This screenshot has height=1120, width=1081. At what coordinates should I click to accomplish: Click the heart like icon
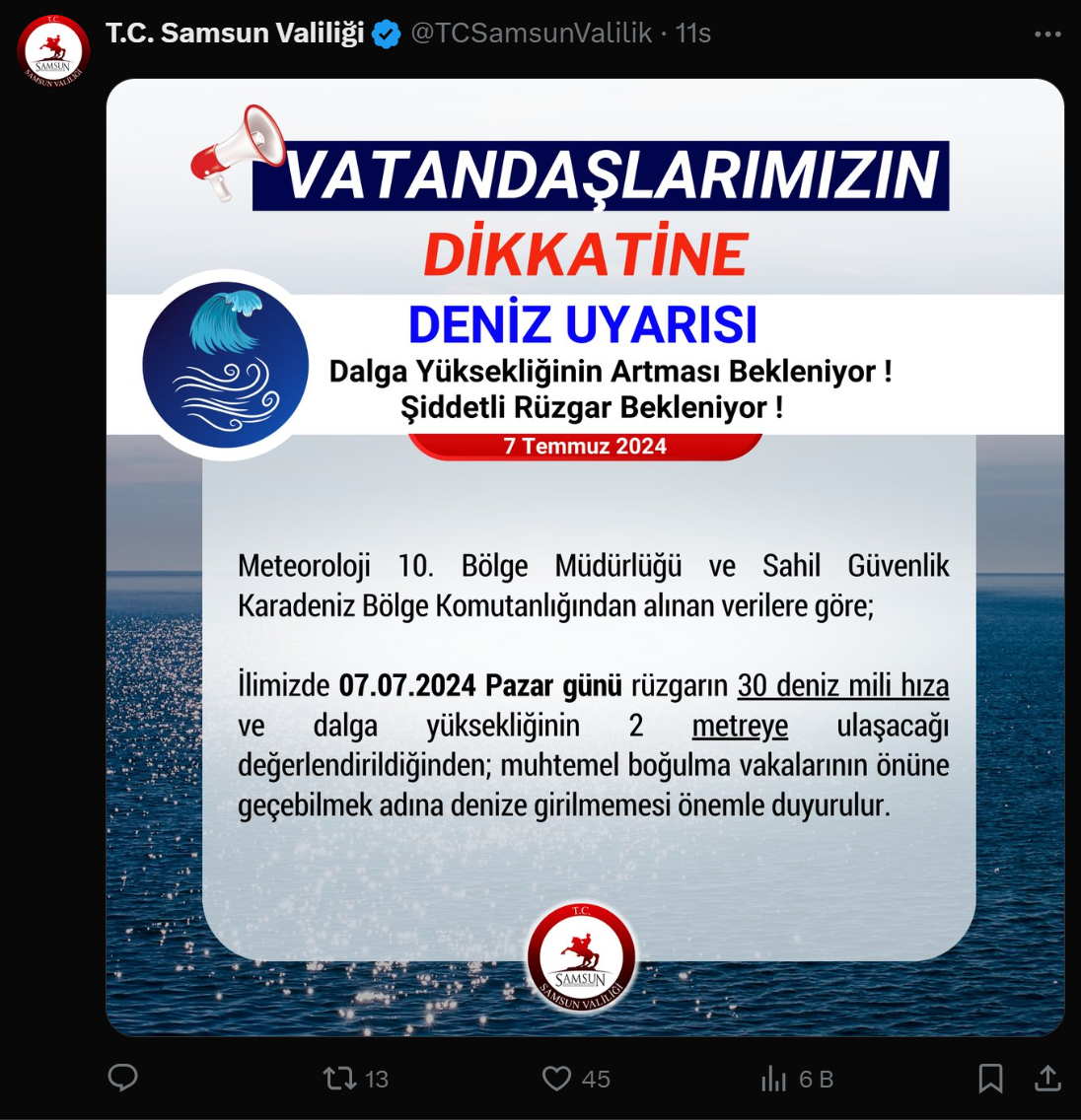[x=555, y=1079]
